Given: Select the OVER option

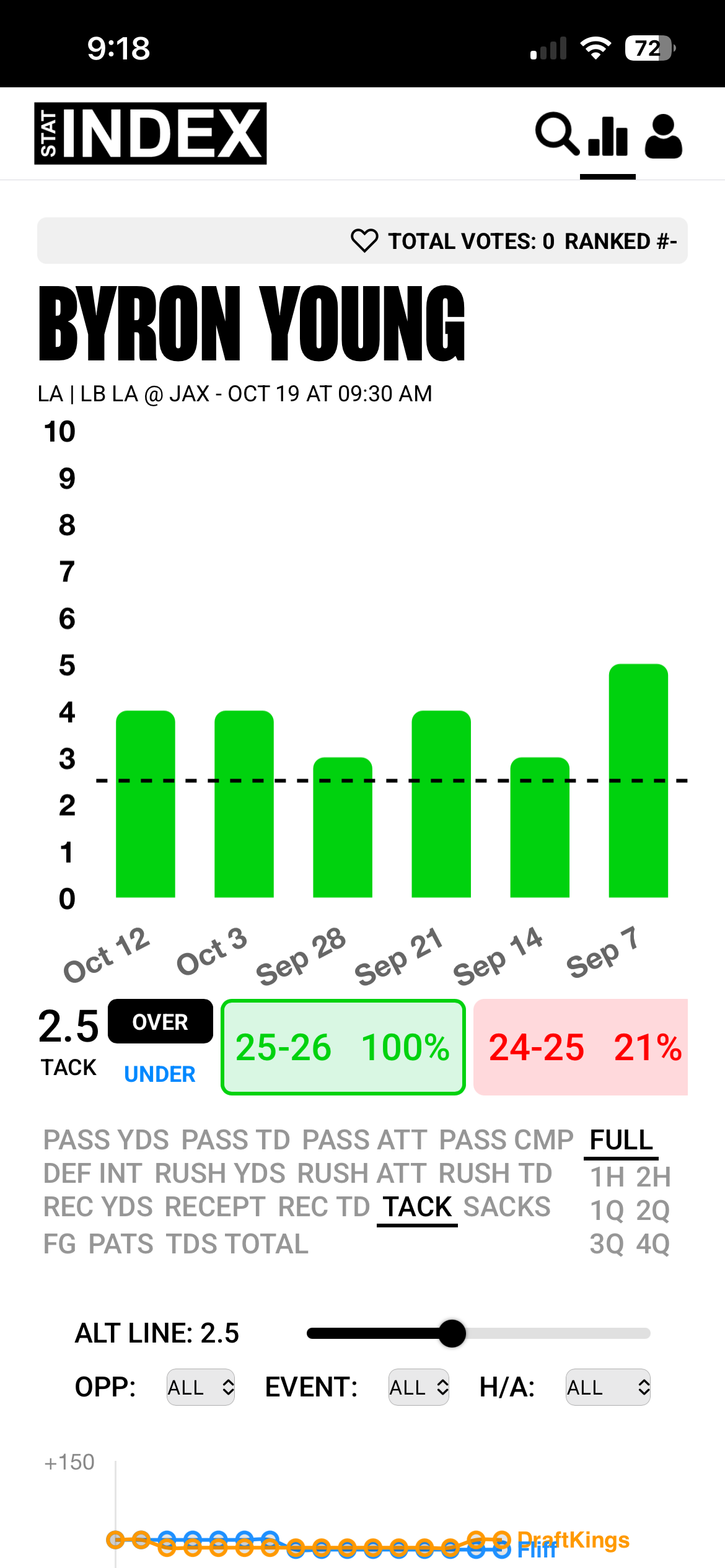Looking at the screenshot, I should click(160, 1022).
